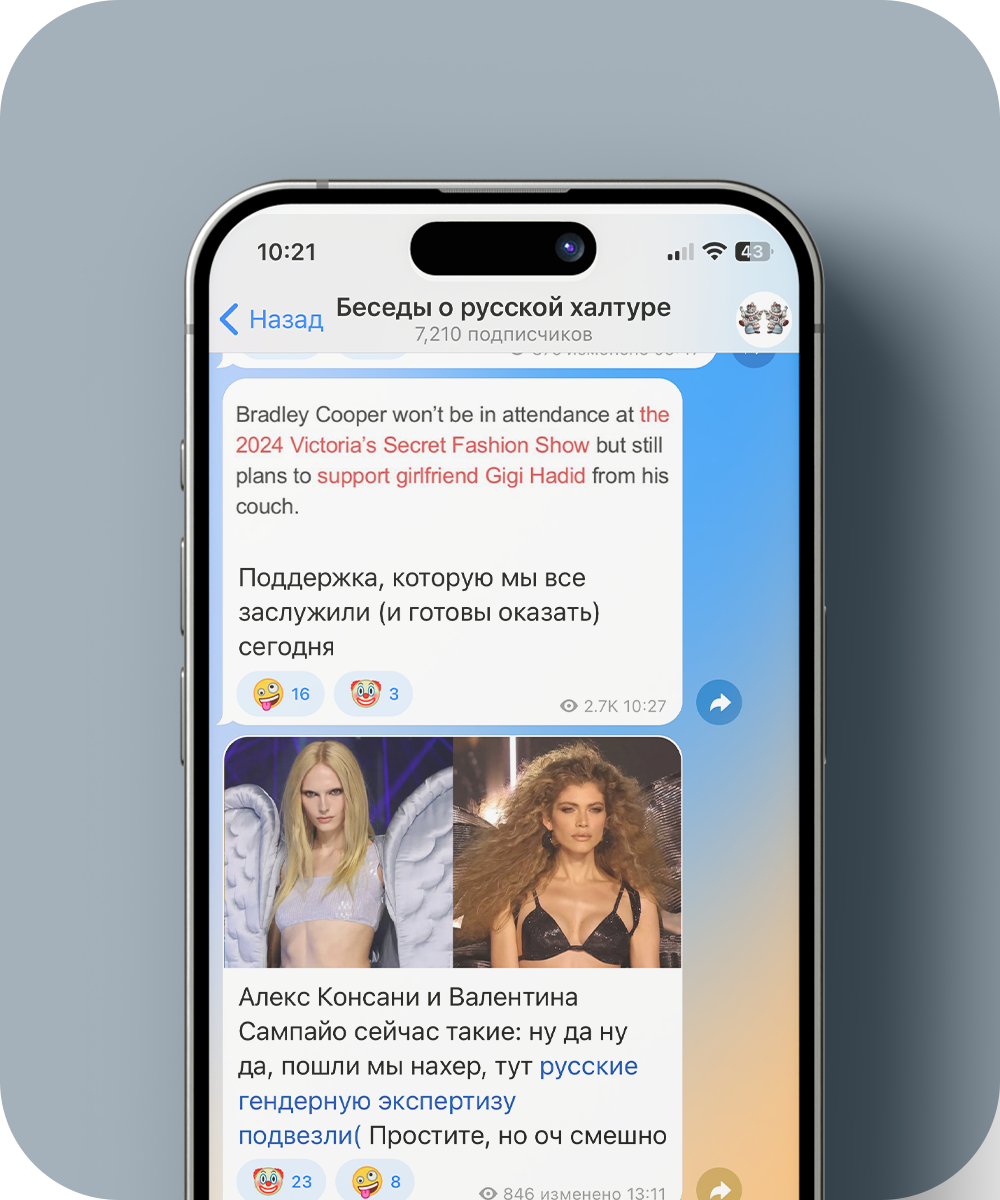The width and height of the screenshot is (1000, 1200).
Task: Add the crazy-face reaction with count 16
Action: click(x=281, y=694)
